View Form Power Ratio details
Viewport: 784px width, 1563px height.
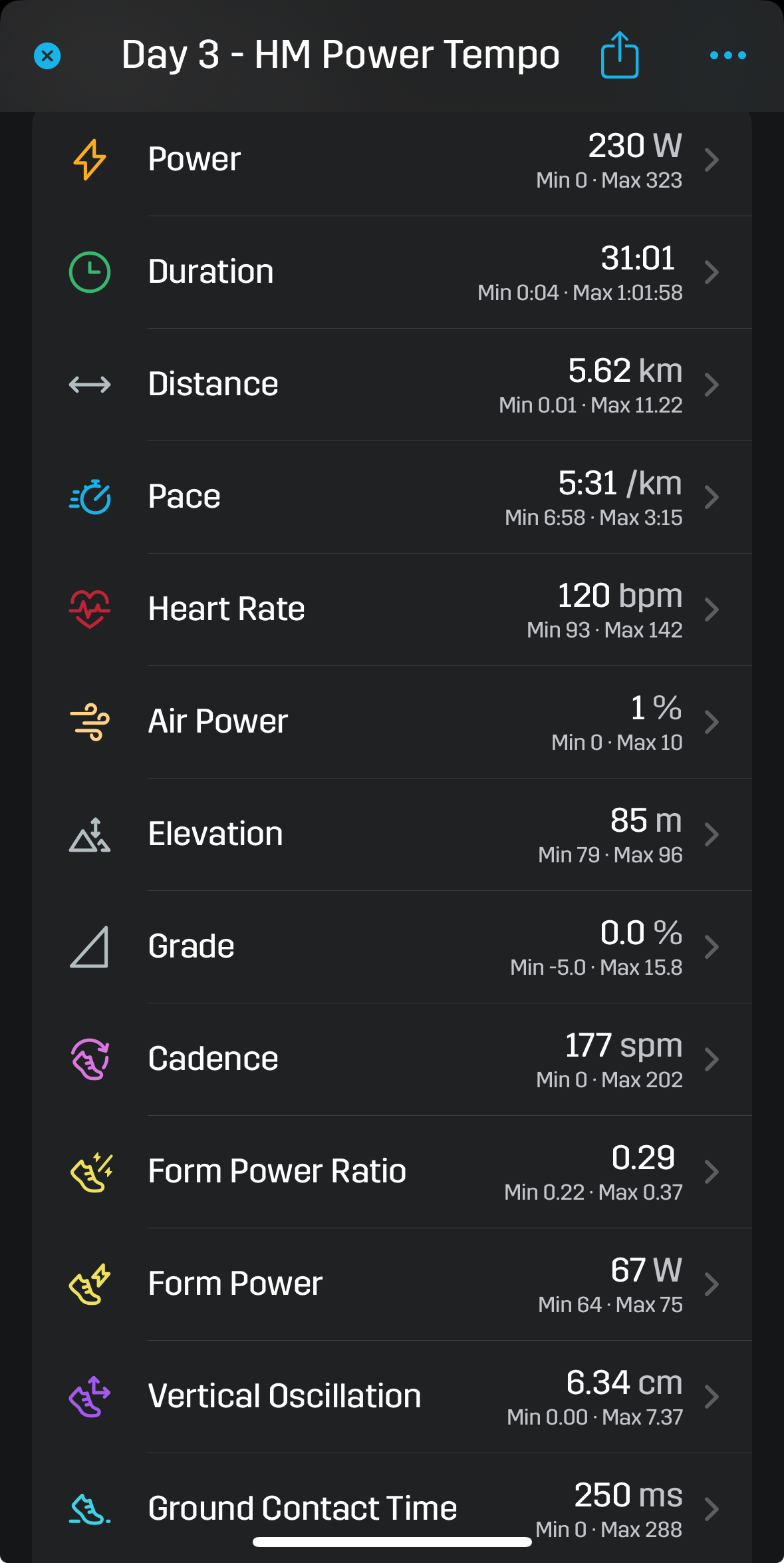pos(392,1172)
